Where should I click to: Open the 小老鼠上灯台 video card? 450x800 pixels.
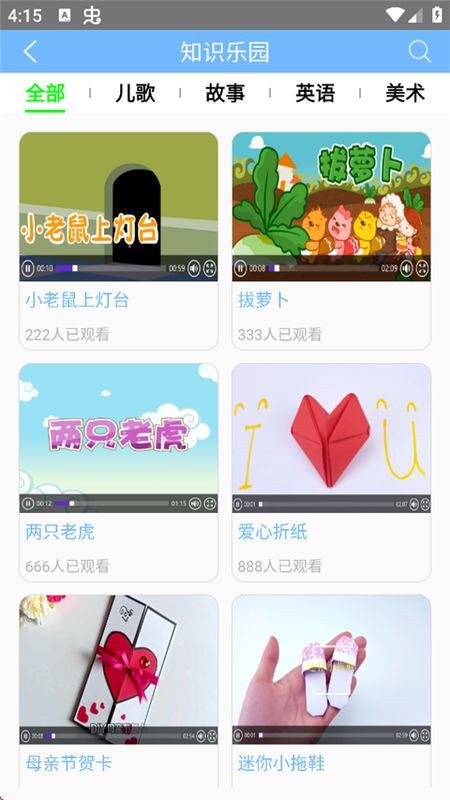[118, 241]
